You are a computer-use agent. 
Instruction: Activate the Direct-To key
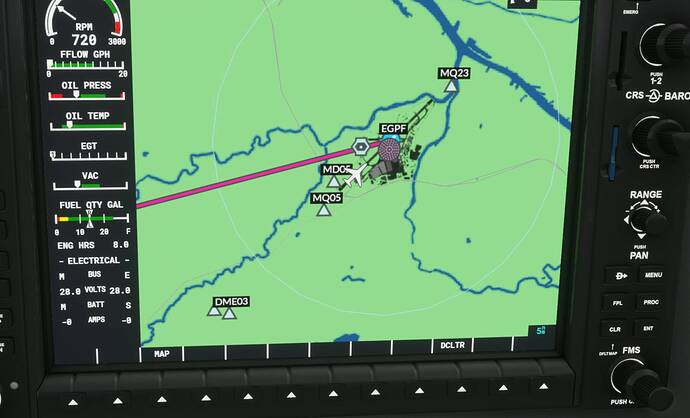point(620,275)
